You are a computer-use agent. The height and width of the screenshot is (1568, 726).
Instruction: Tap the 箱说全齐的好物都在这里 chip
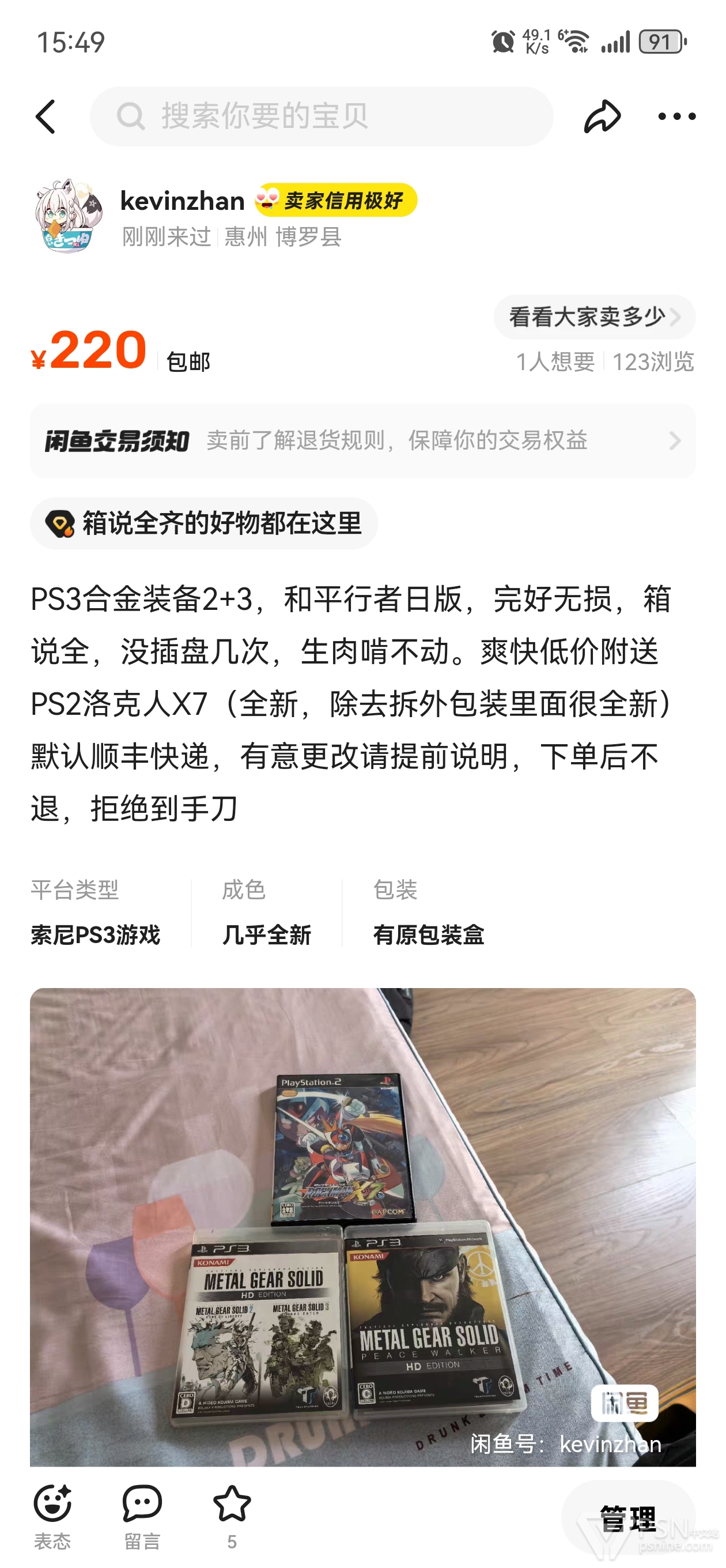pos(205,523)
